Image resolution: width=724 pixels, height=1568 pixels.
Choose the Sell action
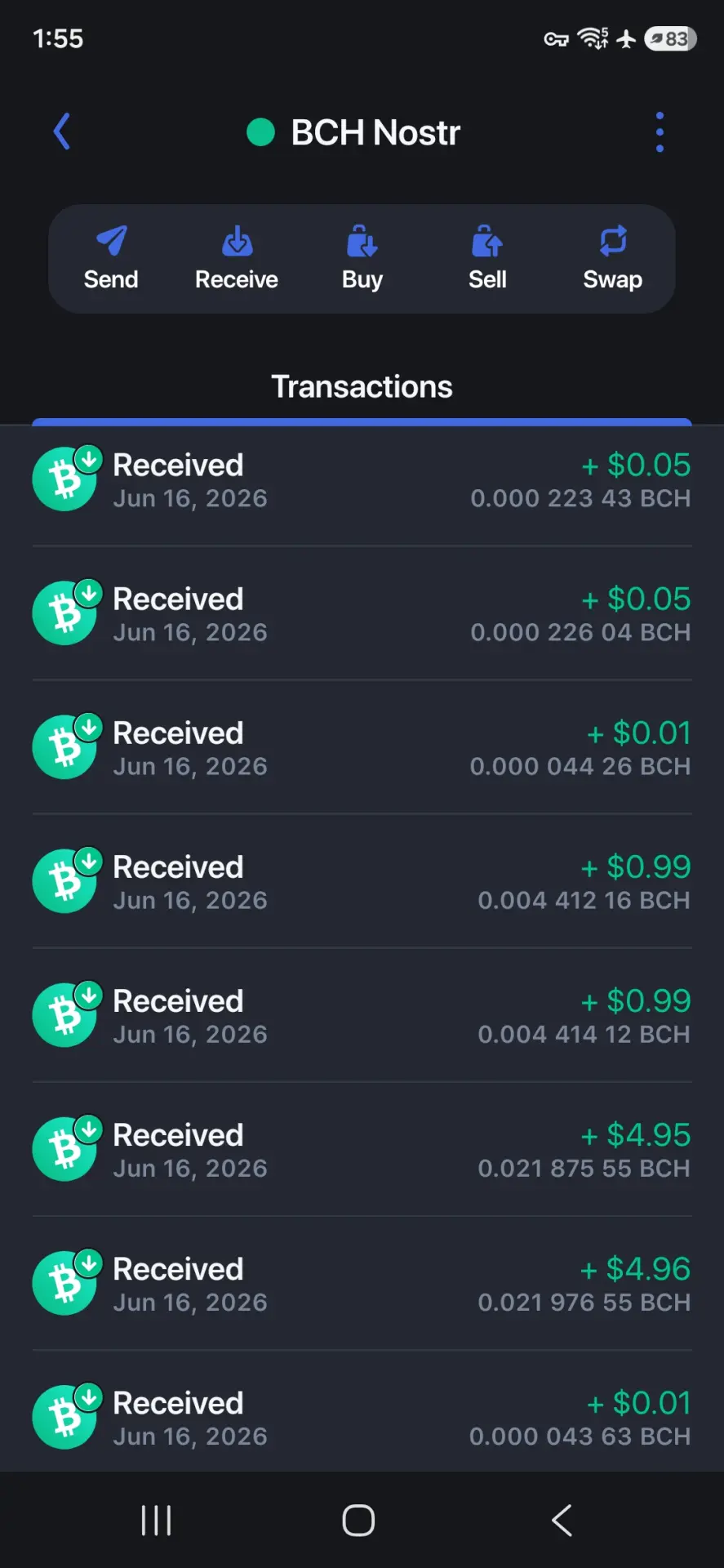click(x=487, y=258)
